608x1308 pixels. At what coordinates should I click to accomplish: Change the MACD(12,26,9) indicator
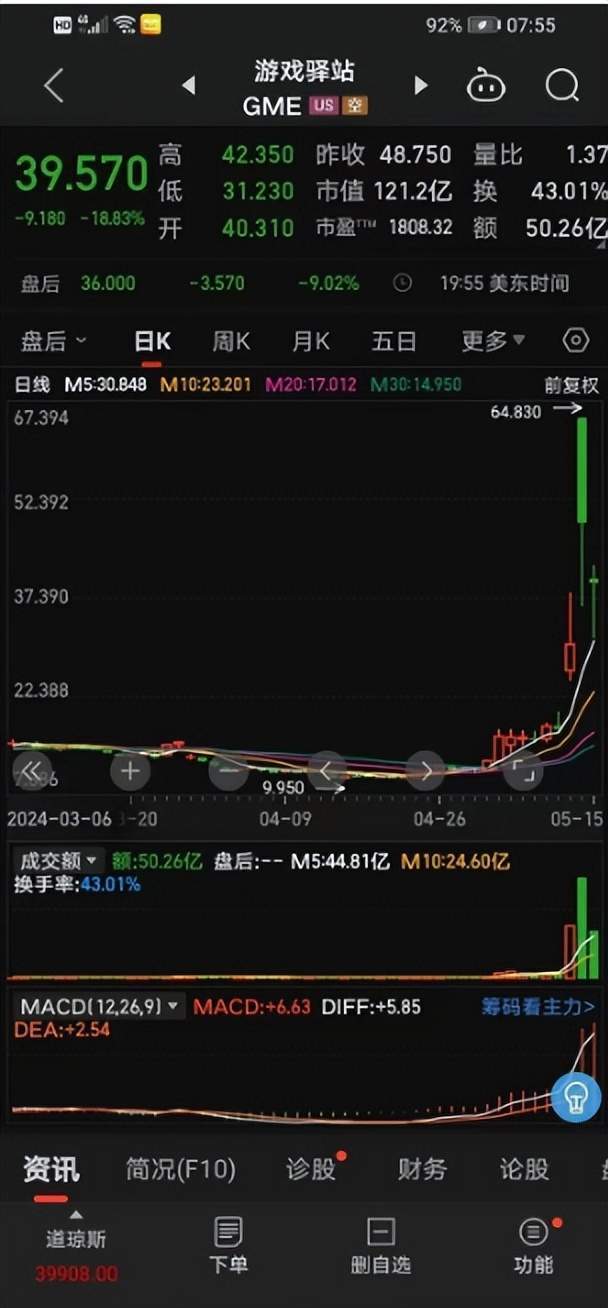100,1006
